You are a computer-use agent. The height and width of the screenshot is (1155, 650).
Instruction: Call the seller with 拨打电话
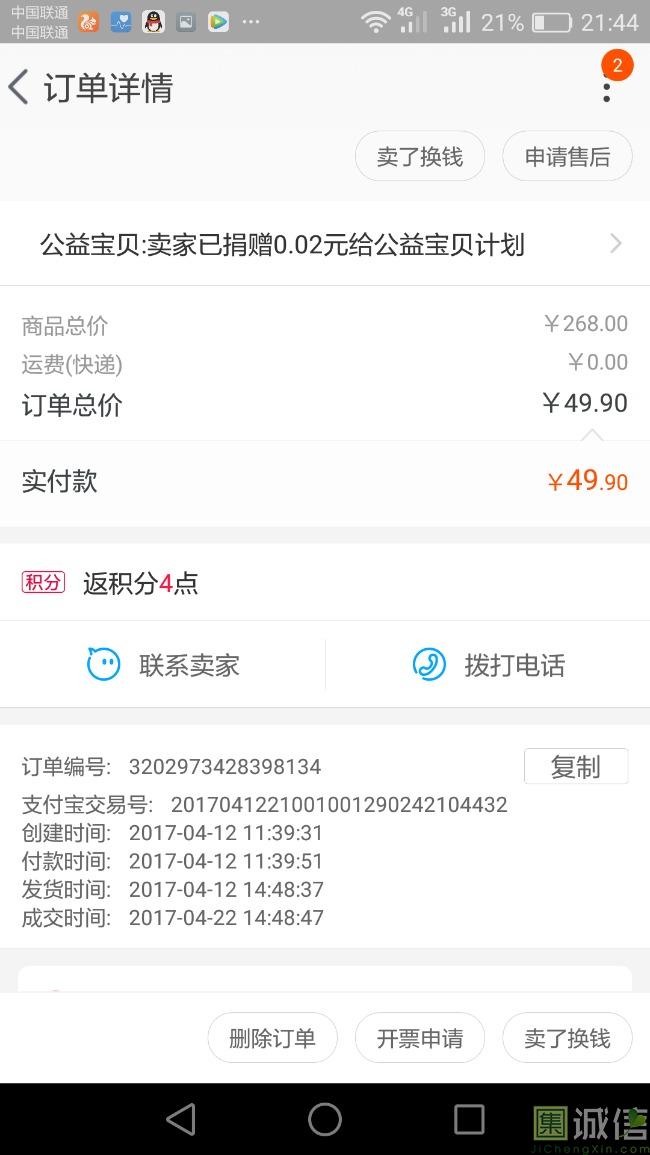tap(488, 665)
